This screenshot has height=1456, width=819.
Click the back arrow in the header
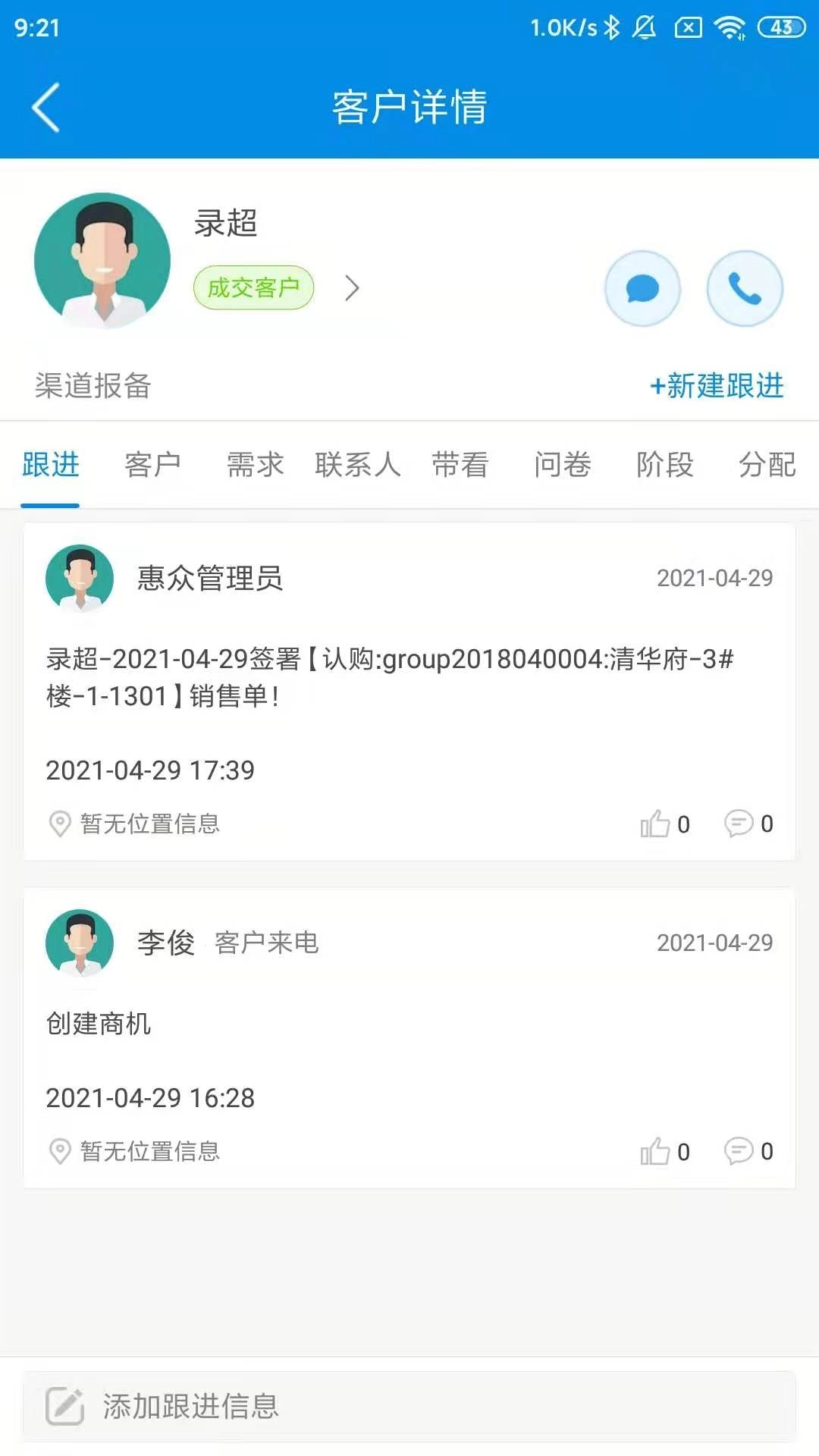(x=43, y=108)
